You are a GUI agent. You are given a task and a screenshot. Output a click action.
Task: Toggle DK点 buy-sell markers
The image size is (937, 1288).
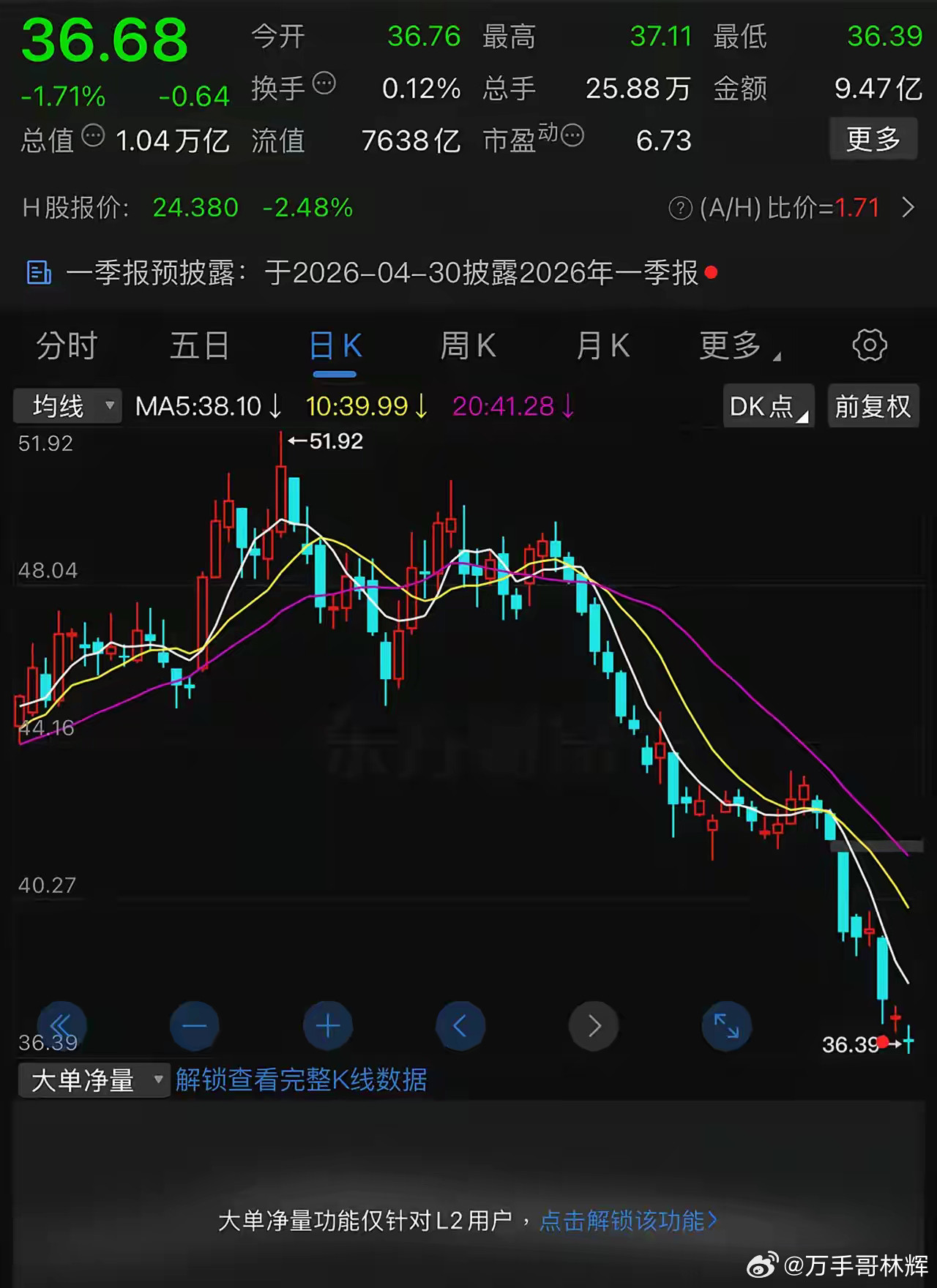click(766, 406)
